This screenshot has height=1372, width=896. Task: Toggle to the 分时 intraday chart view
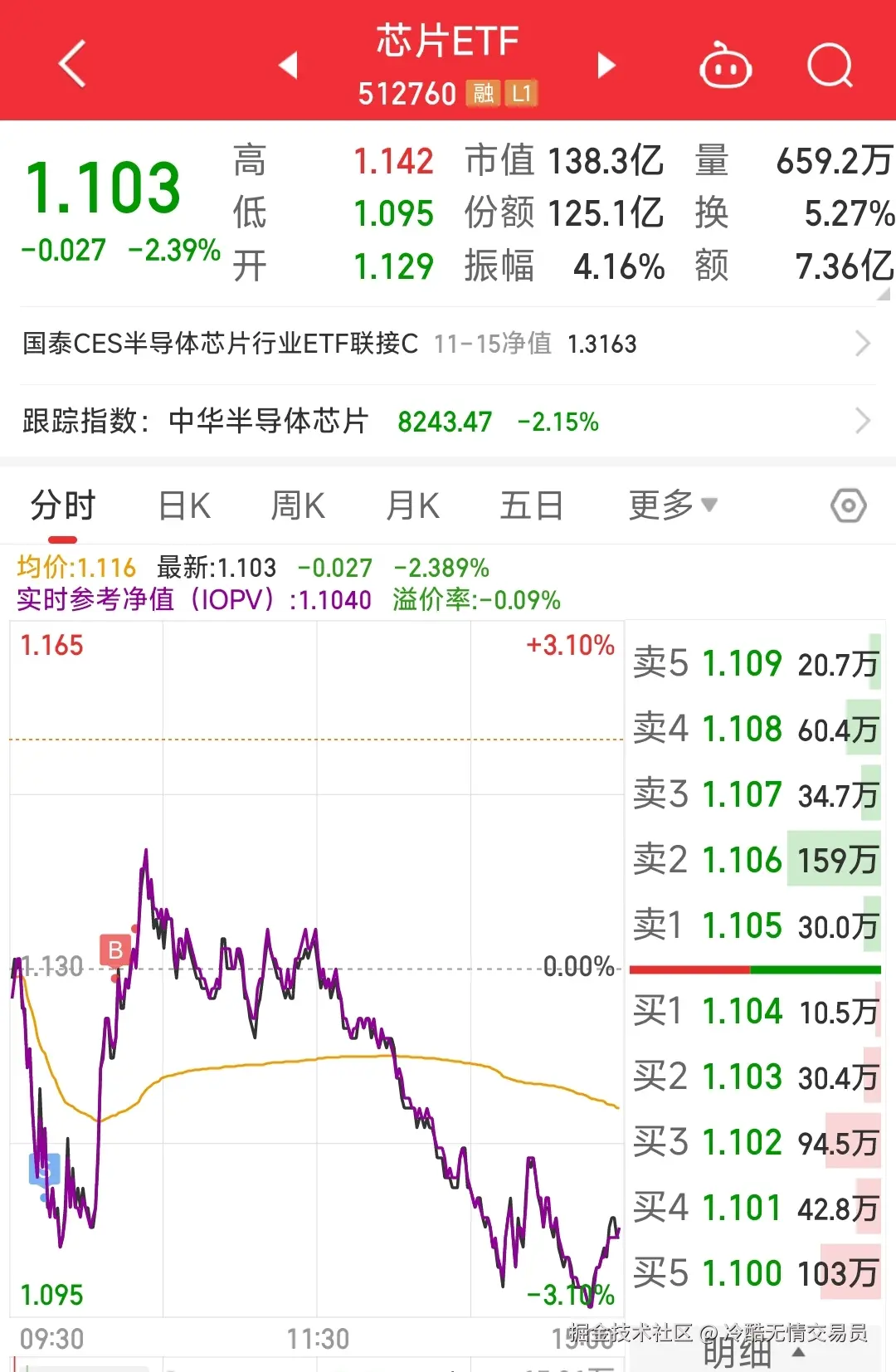click(62, 505)
